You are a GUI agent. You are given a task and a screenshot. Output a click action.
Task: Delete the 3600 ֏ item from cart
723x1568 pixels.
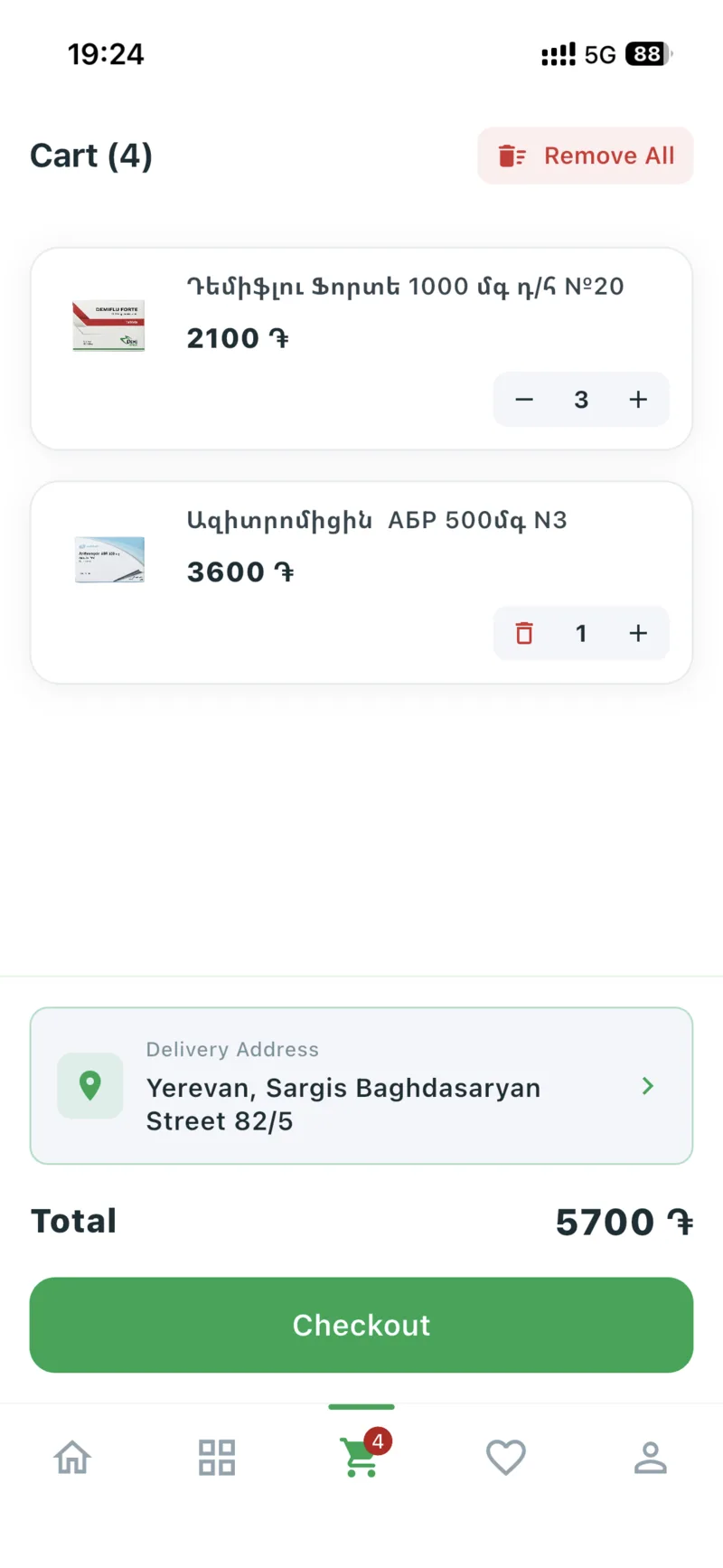point(524,633)
